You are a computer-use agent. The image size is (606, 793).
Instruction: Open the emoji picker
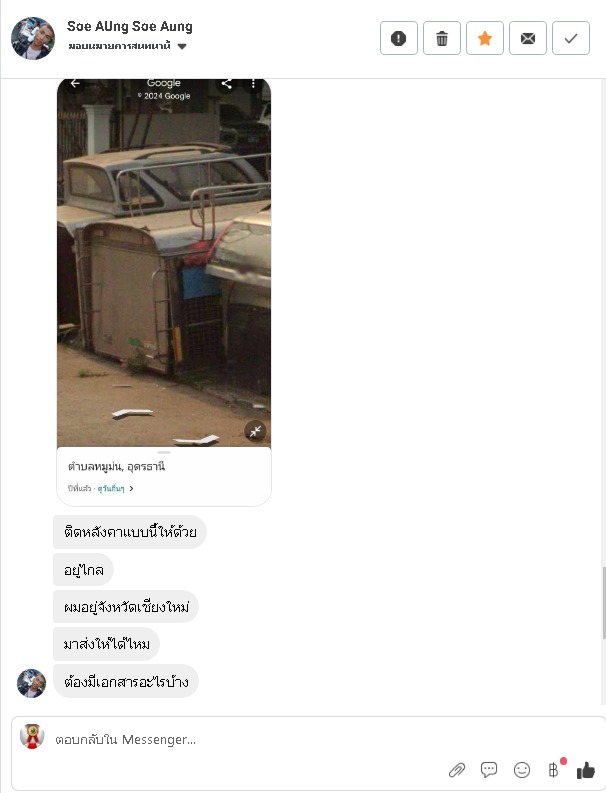522,769
